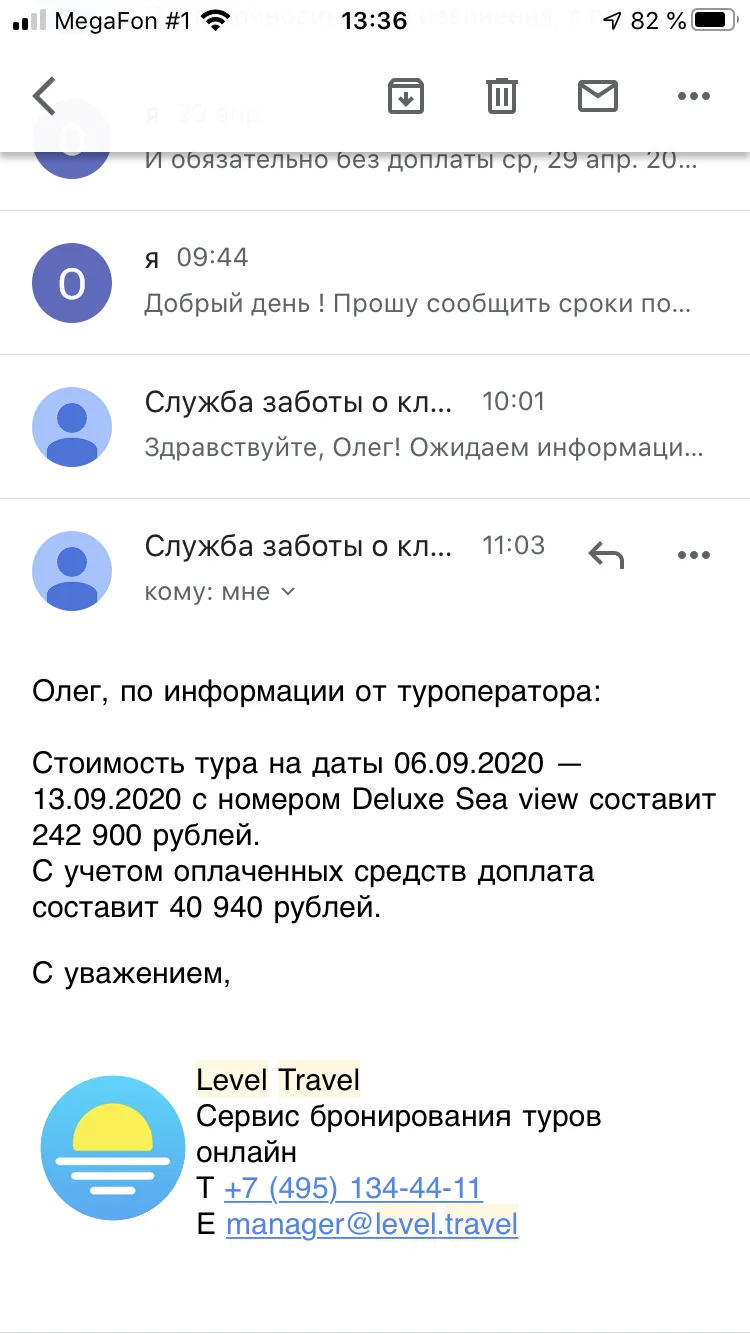The image size is (750, 1334).
Task: Expand the collapsed message starting "И обязательно без доплаты"
Action: 375,150
